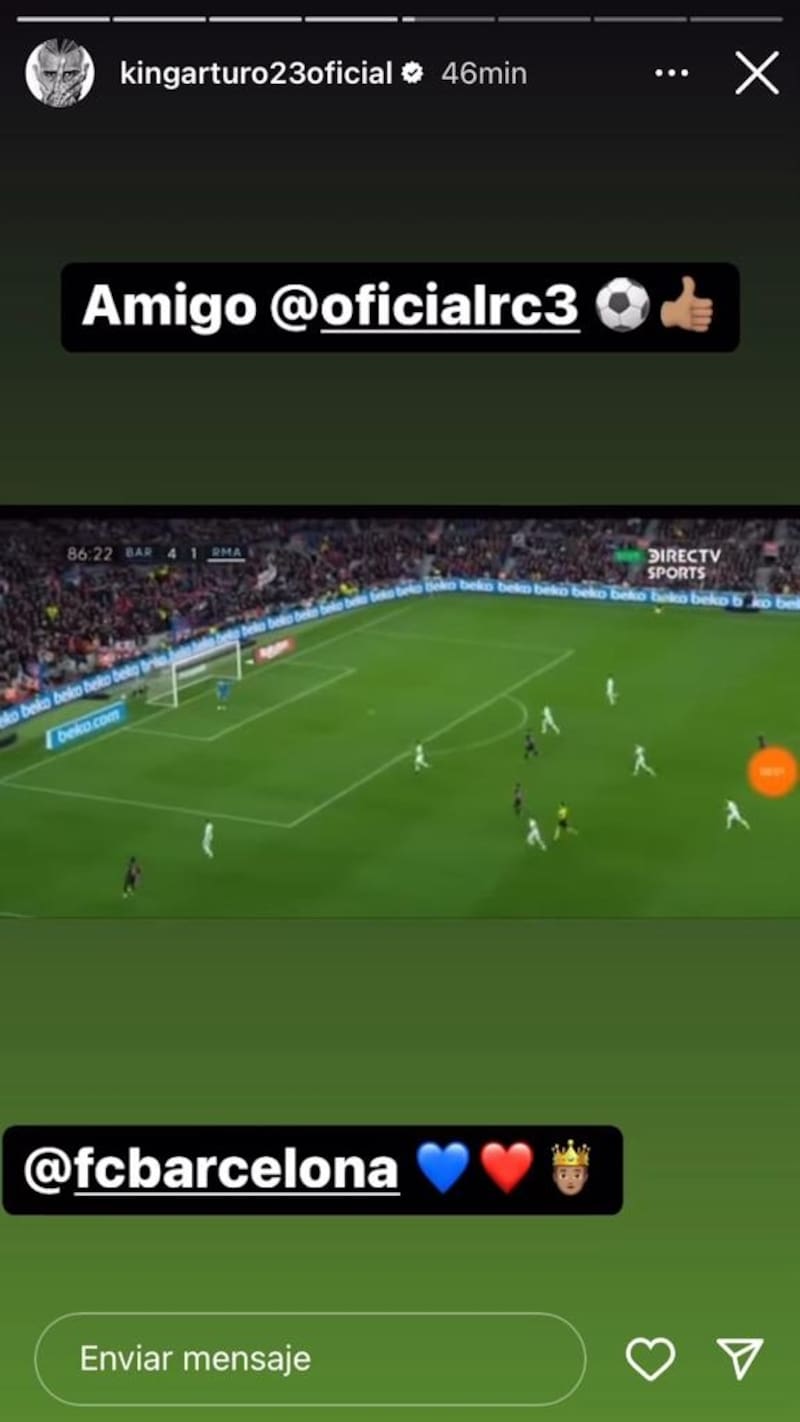800x1422 pixels.
Task: Like this story with the heart
Action: click(650, 1358)
